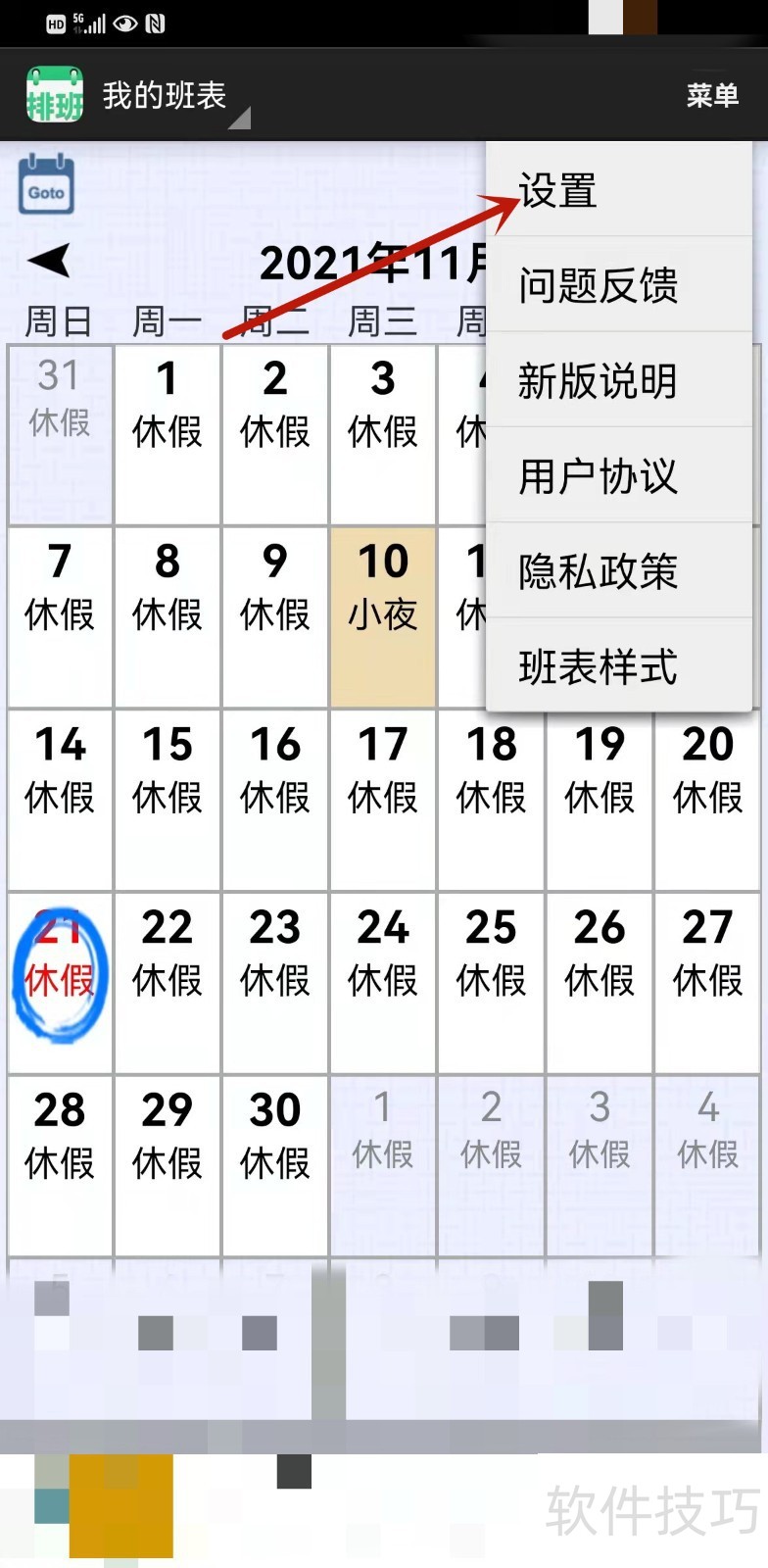768x1568 pixels.
Task: Select November 27 day cell
Action: coord(707,982)
